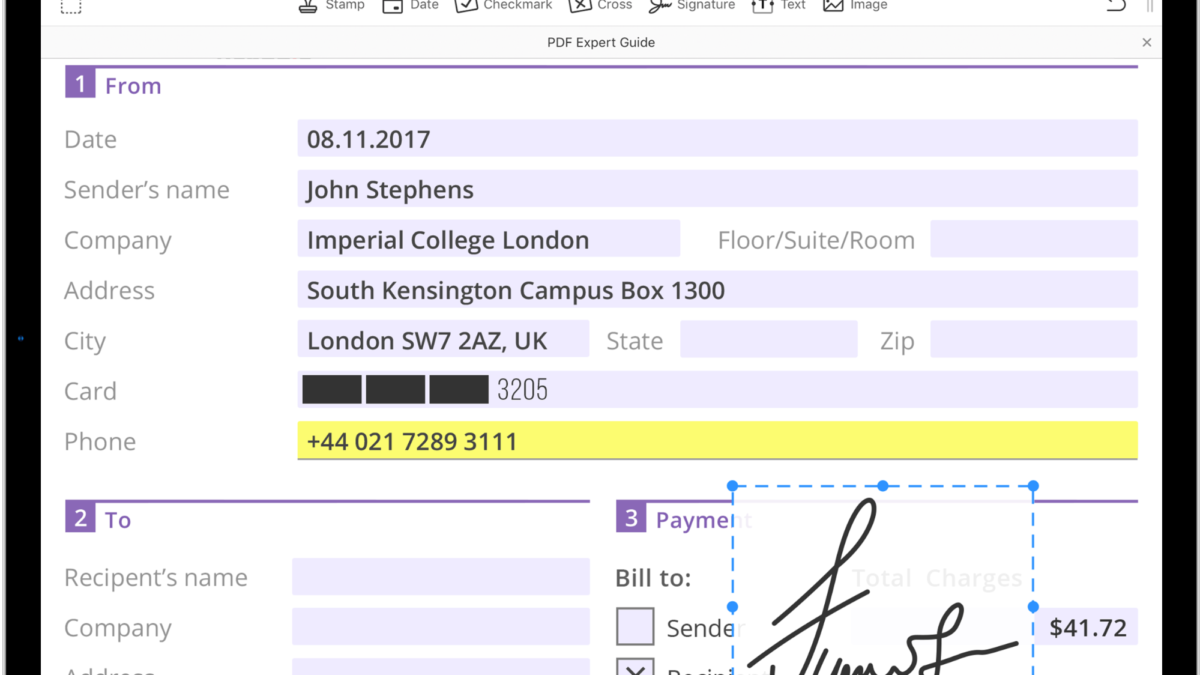Select the Checkmark tool
This screenshot has height=675, width=1200.
[x=503, y=5]
